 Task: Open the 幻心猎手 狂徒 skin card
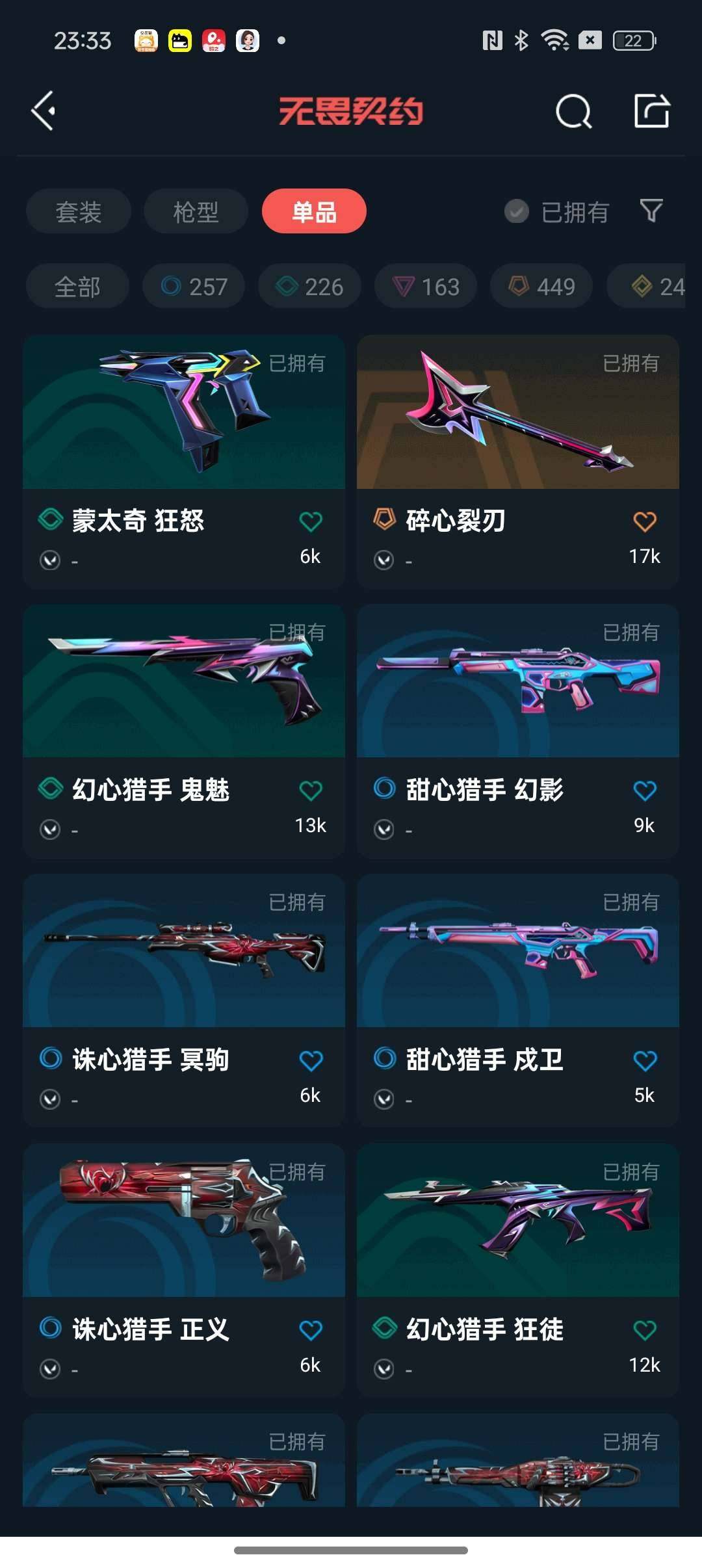click(x=518, y=1270)
